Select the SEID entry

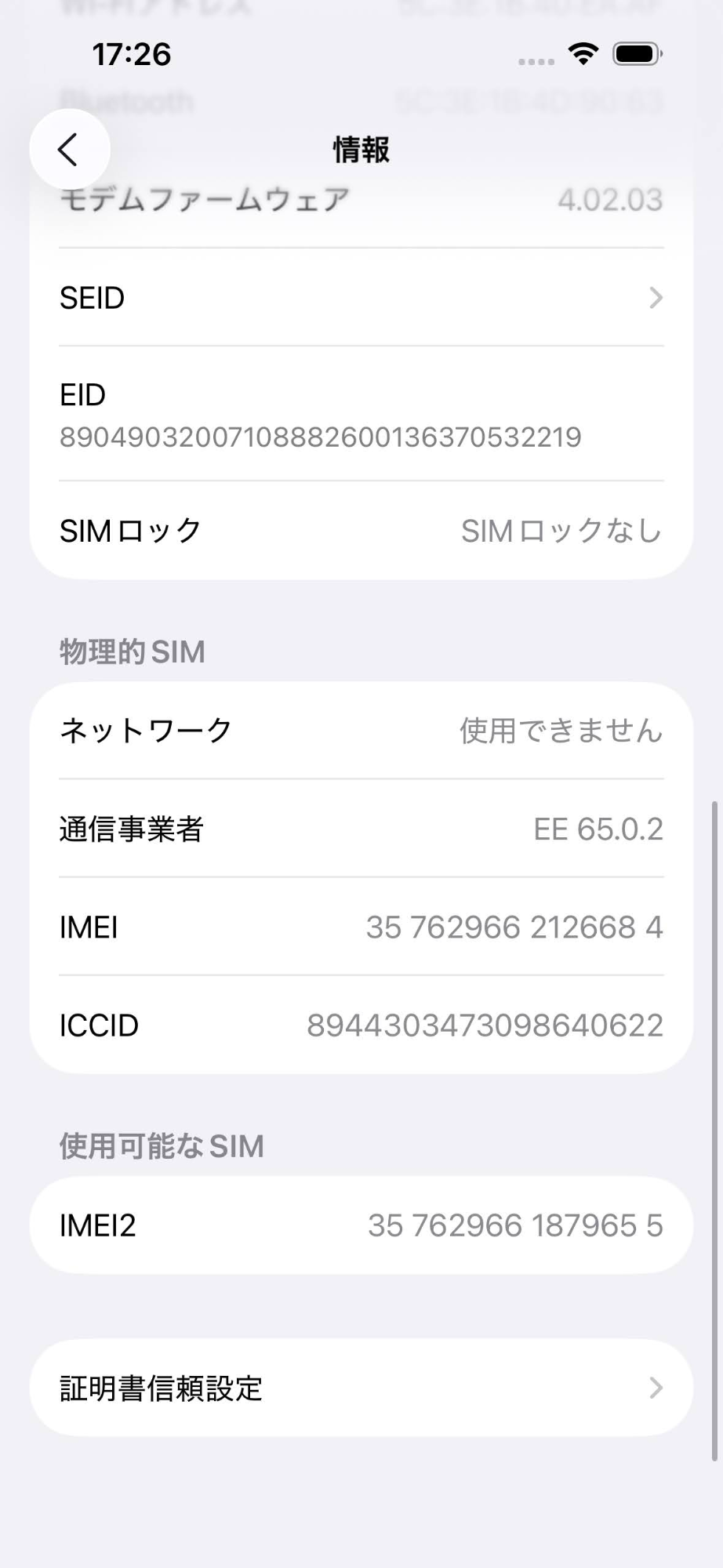point(92,298)
